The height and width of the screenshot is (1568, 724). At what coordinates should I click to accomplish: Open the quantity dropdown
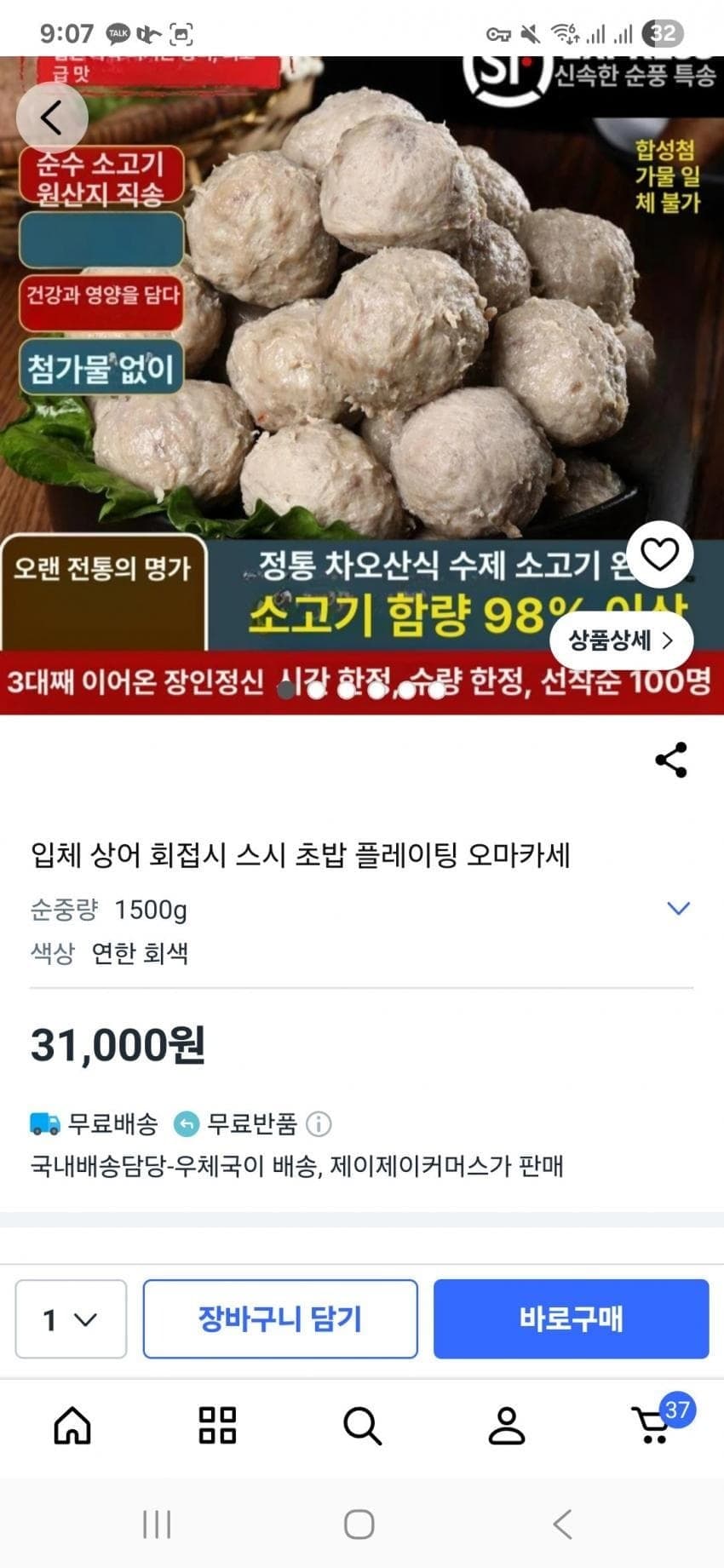[x=71, y=1318]
